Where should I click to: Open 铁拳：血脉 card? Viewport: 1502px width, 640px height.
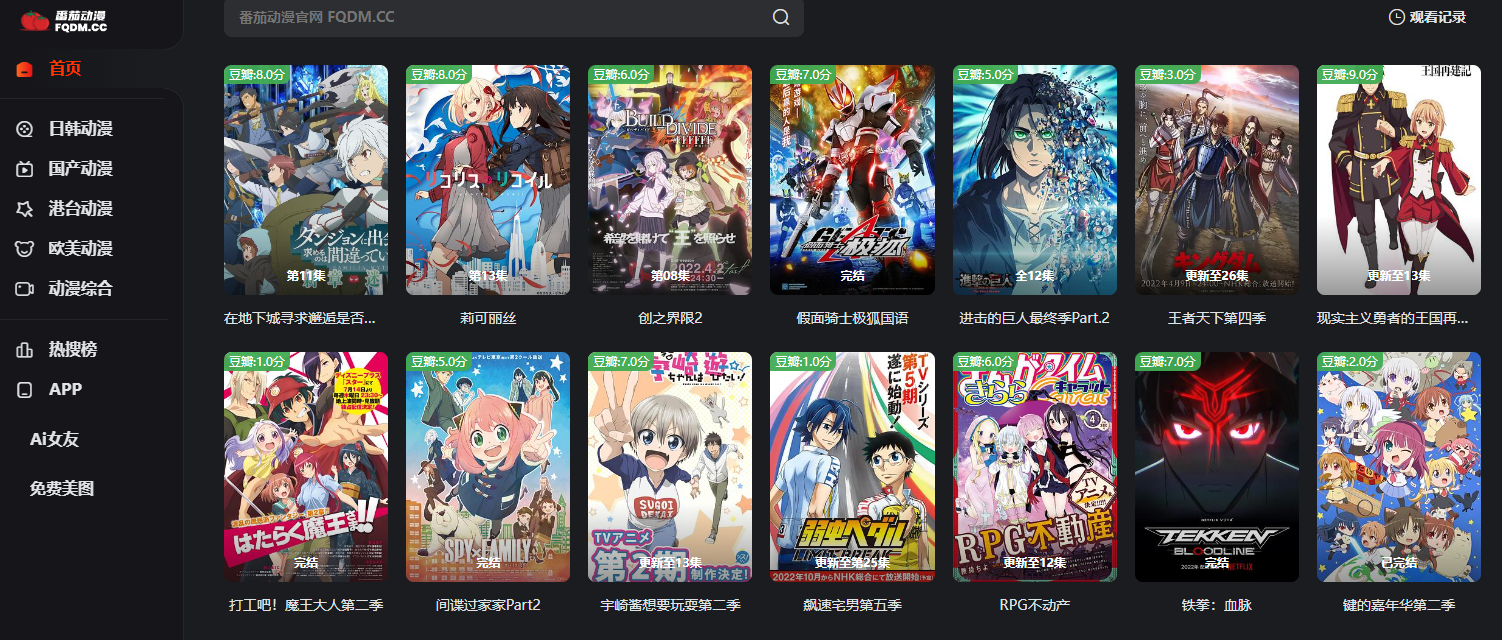[1216, 467]
